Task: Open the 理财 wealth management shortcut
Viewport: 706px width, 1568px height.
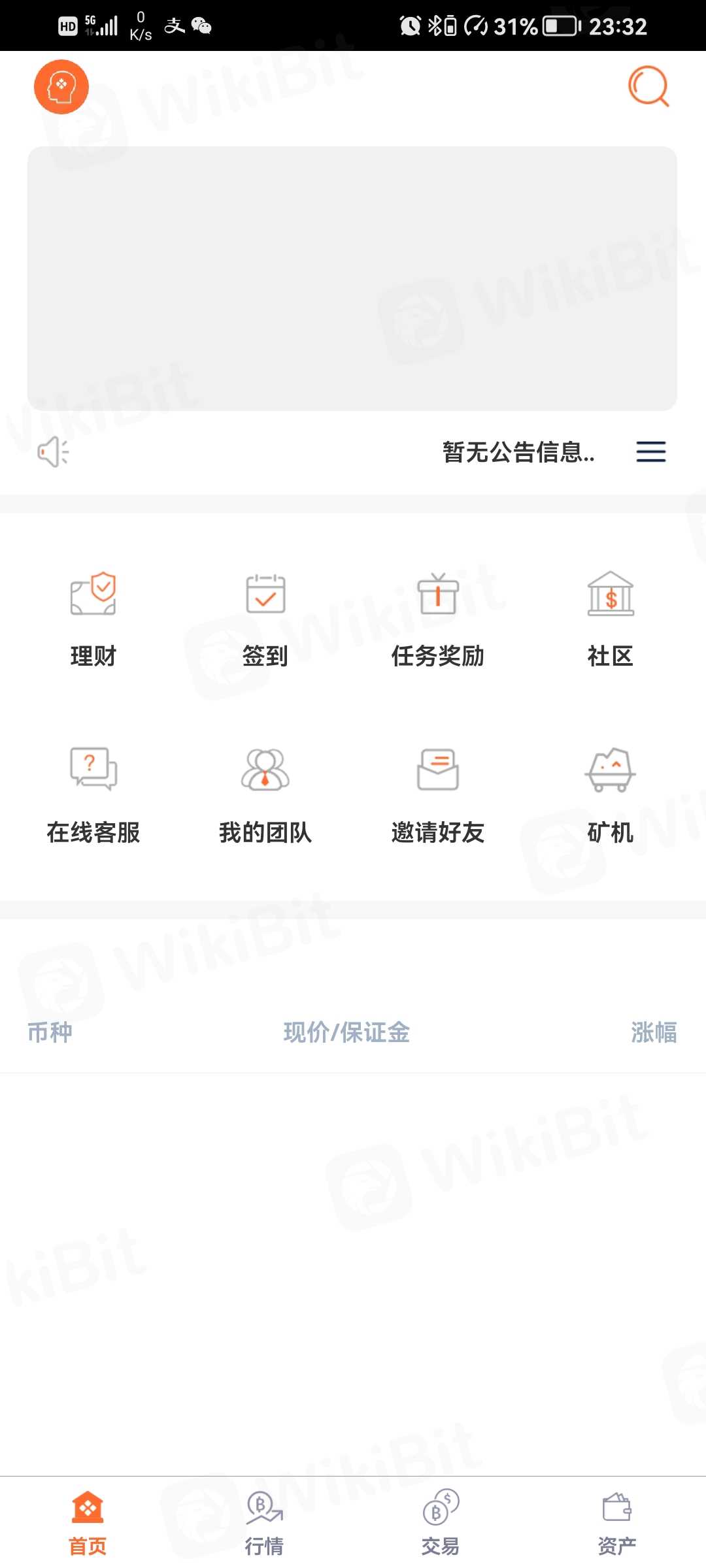Action: pyautogui.click(x=93, y=617)
